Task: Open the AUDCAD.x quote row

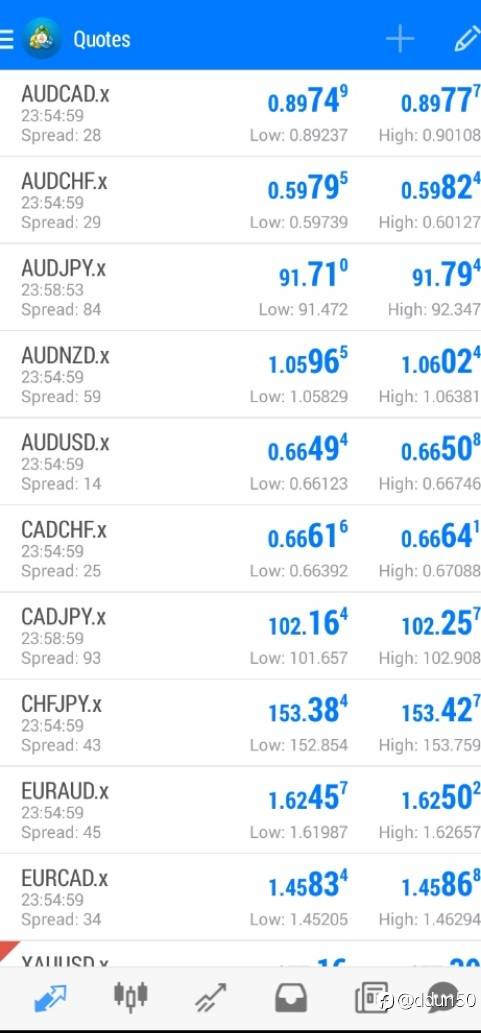Action: [240, 113]
